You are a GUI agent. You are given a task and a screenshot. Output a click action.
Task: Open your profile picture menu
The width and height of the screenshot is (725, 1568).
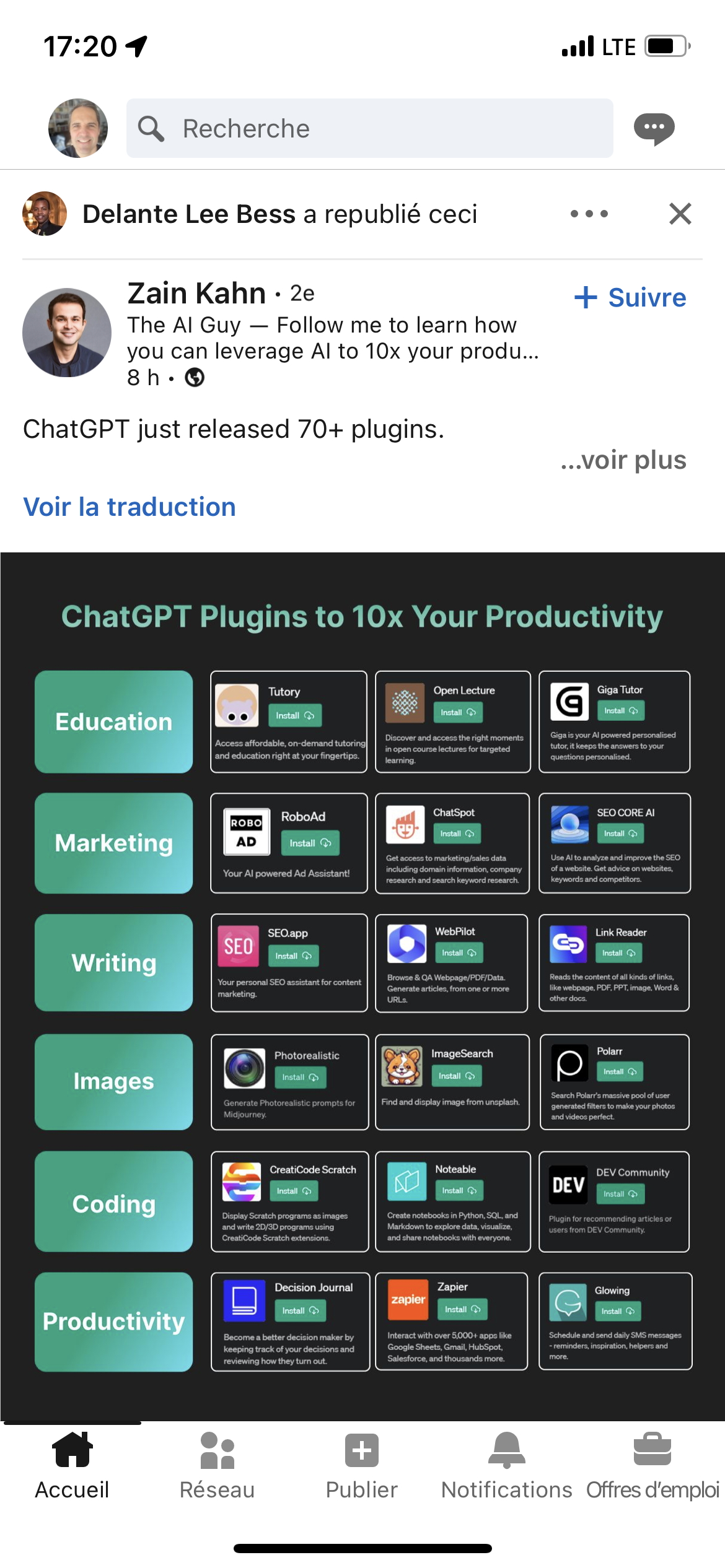pyautogui.click(x=78, y=128)
